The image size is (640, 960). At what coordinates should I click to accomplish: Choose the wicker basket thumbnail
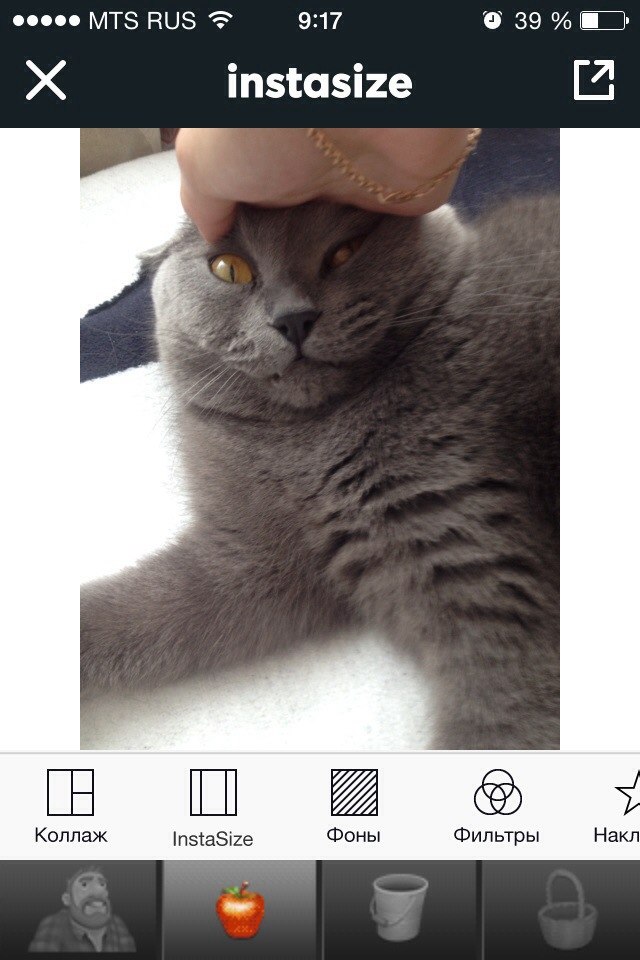(563, 910)
